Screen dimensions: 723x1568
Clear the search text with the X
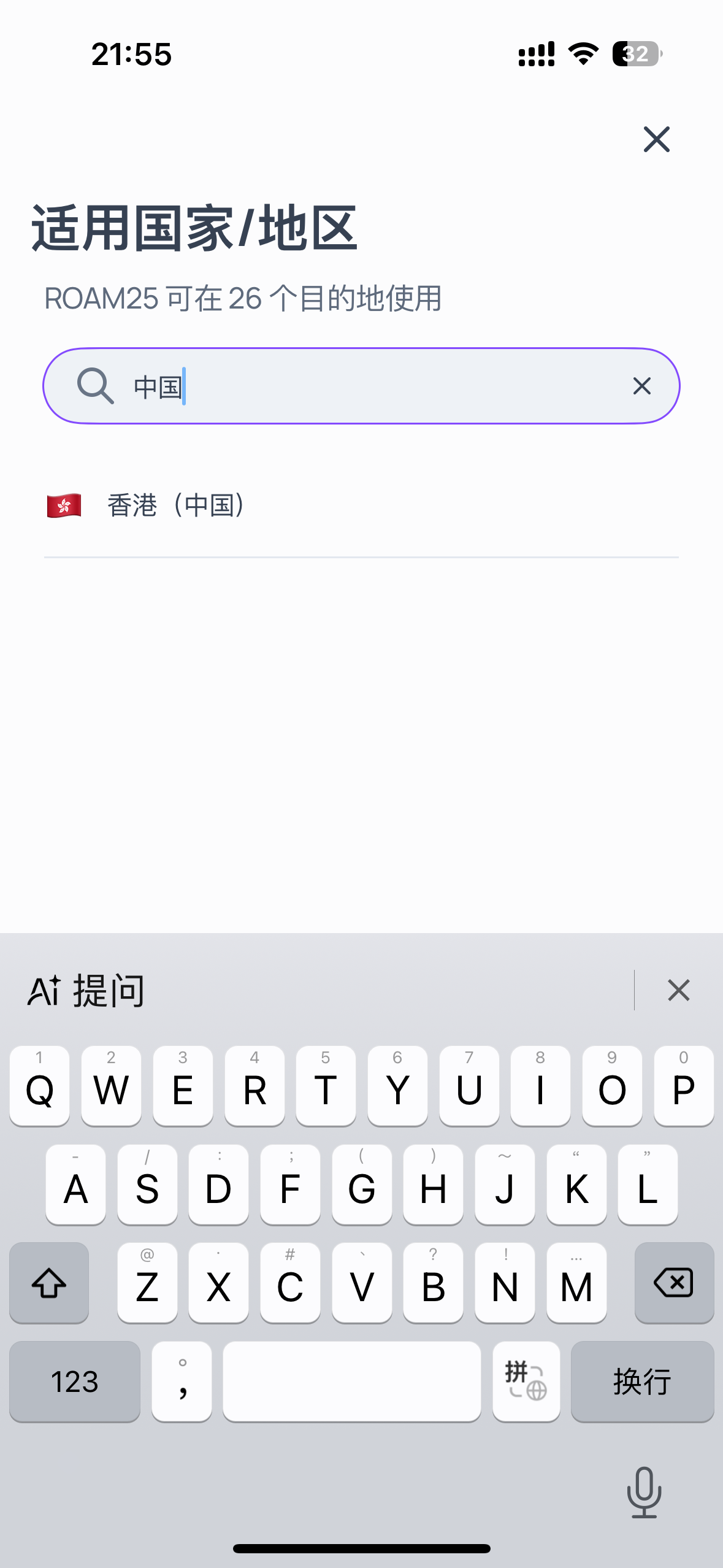tap(641, 386)
